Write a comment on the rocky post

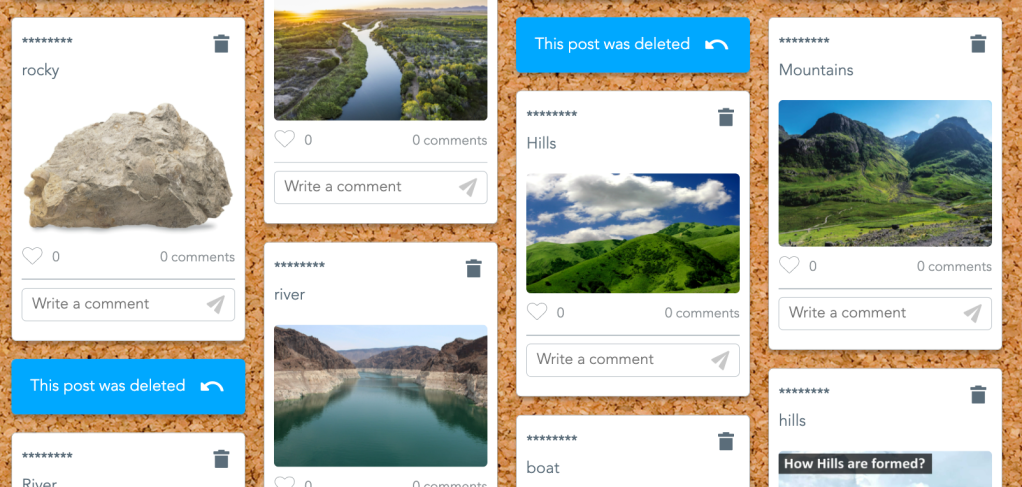[x=110, y=304]
